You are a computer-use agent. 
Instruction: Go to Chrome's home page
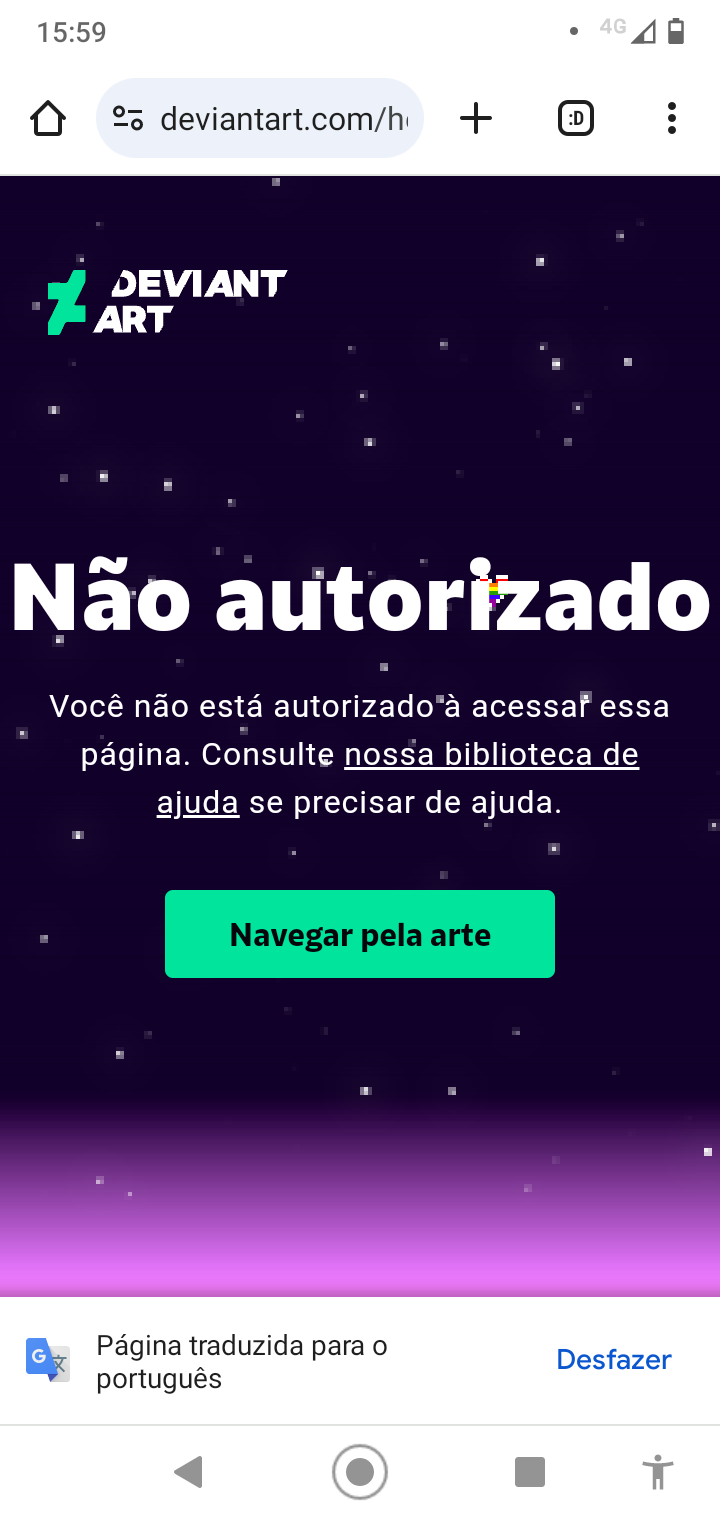[48, 119]
